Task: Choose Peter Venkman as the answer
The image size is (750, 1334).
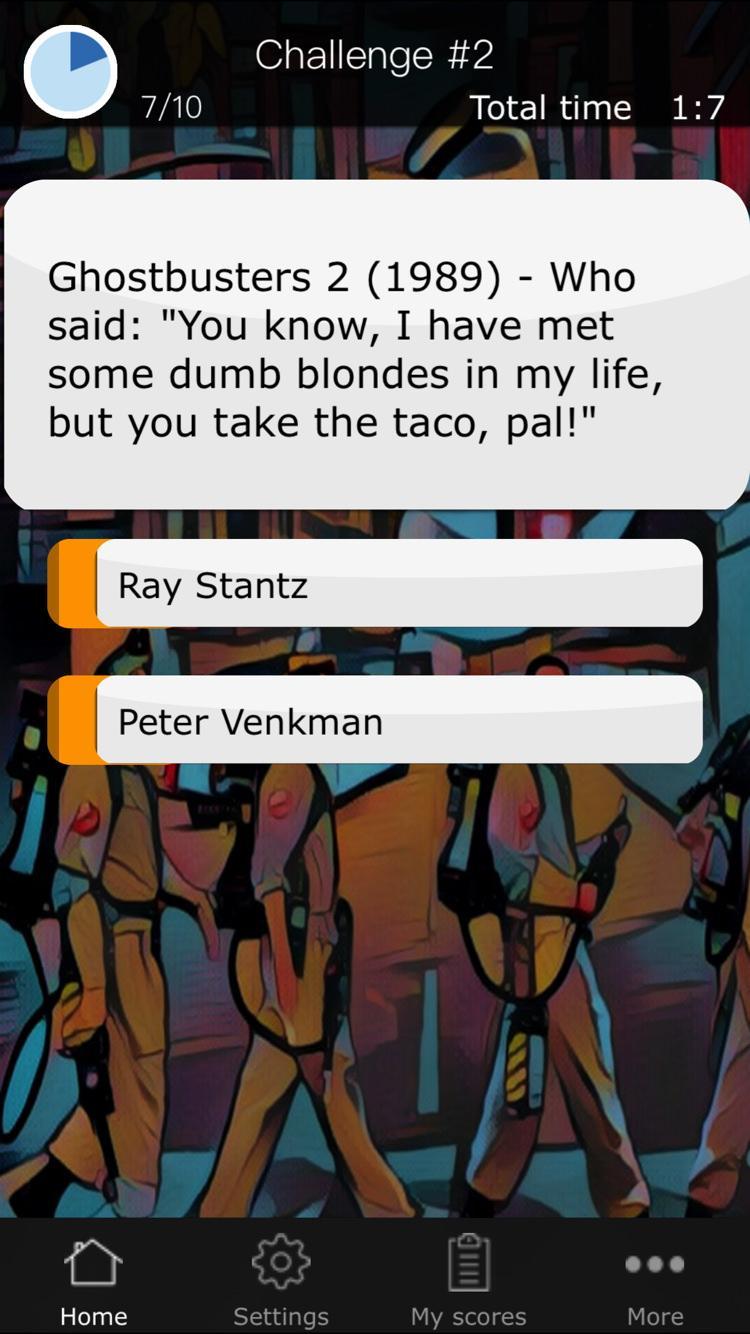Action: coord(375,721)
